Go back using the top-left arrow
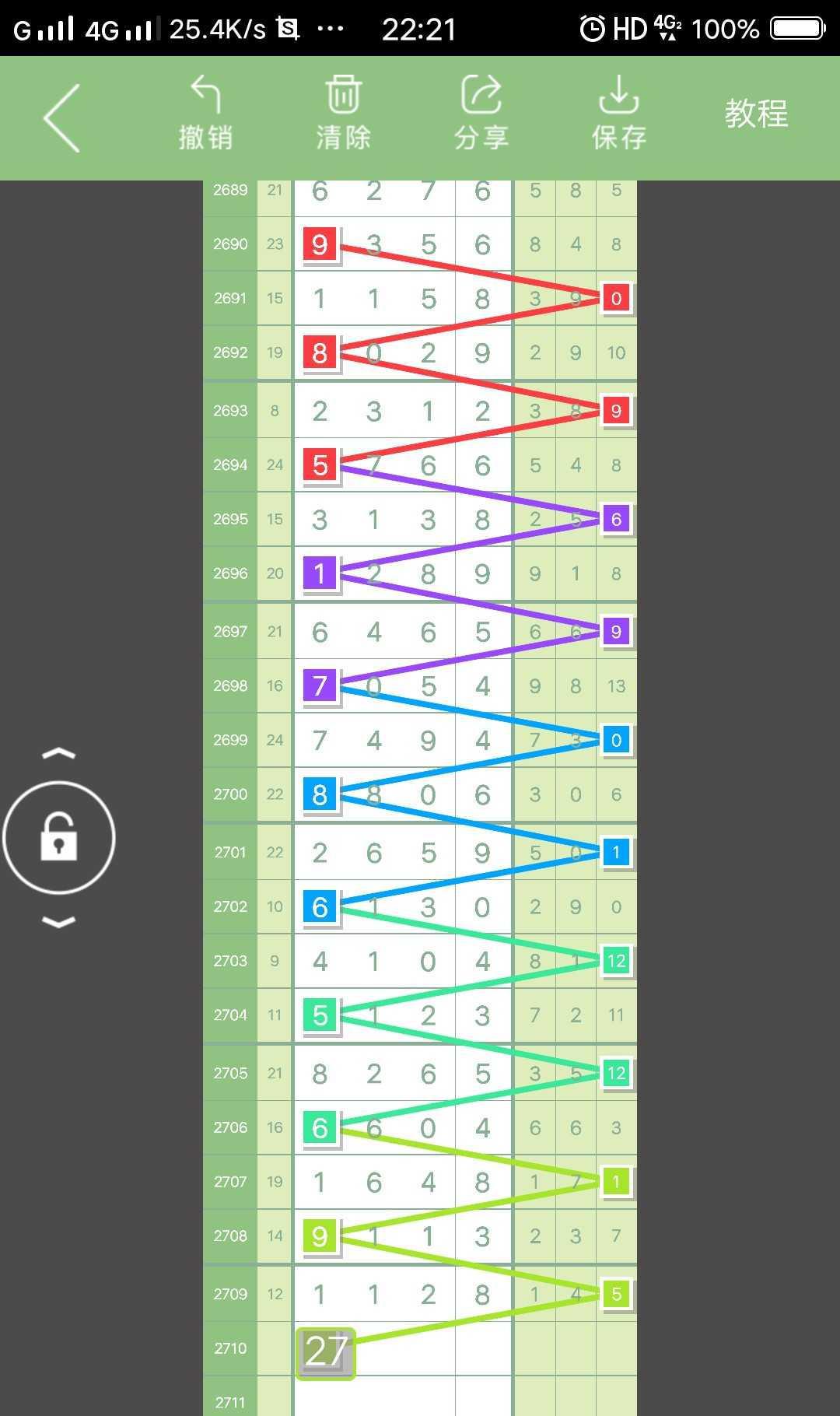 point(62,117)
